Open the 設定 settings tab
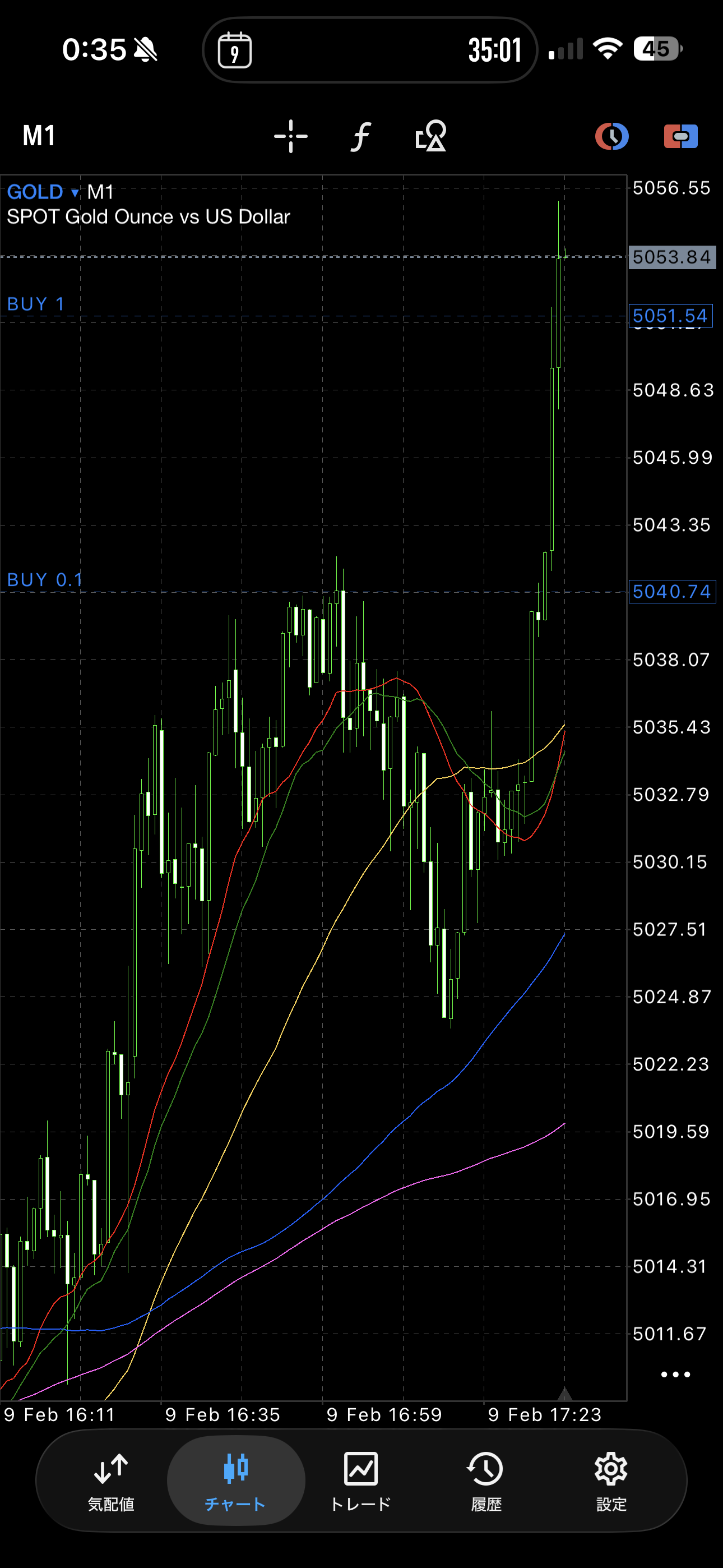The image size is (723, 1568). (611, 1481)
